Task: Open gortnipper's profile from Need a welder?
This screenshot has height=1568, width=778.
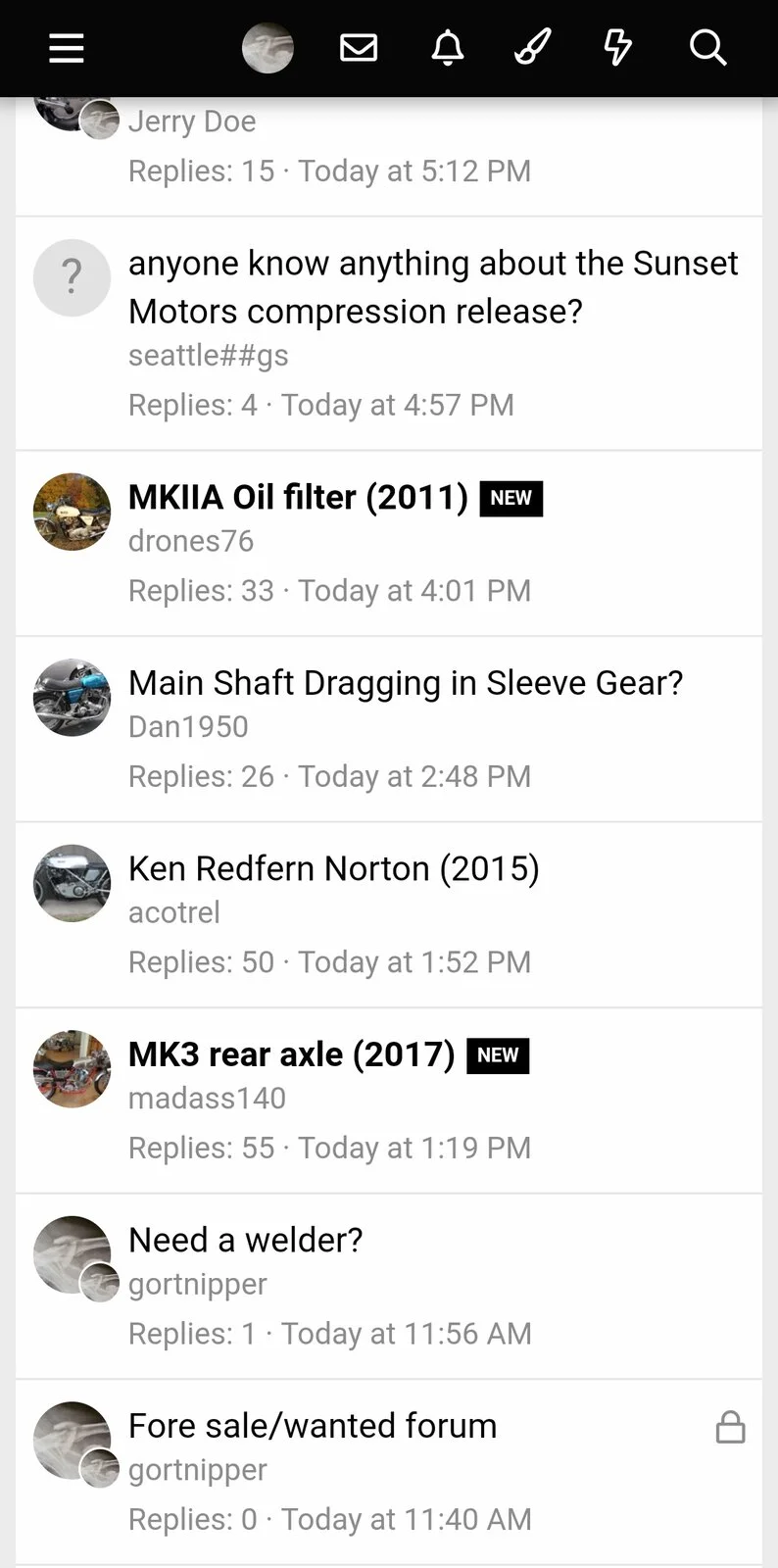Action: pyautogui.click(x=196, y=1284)
